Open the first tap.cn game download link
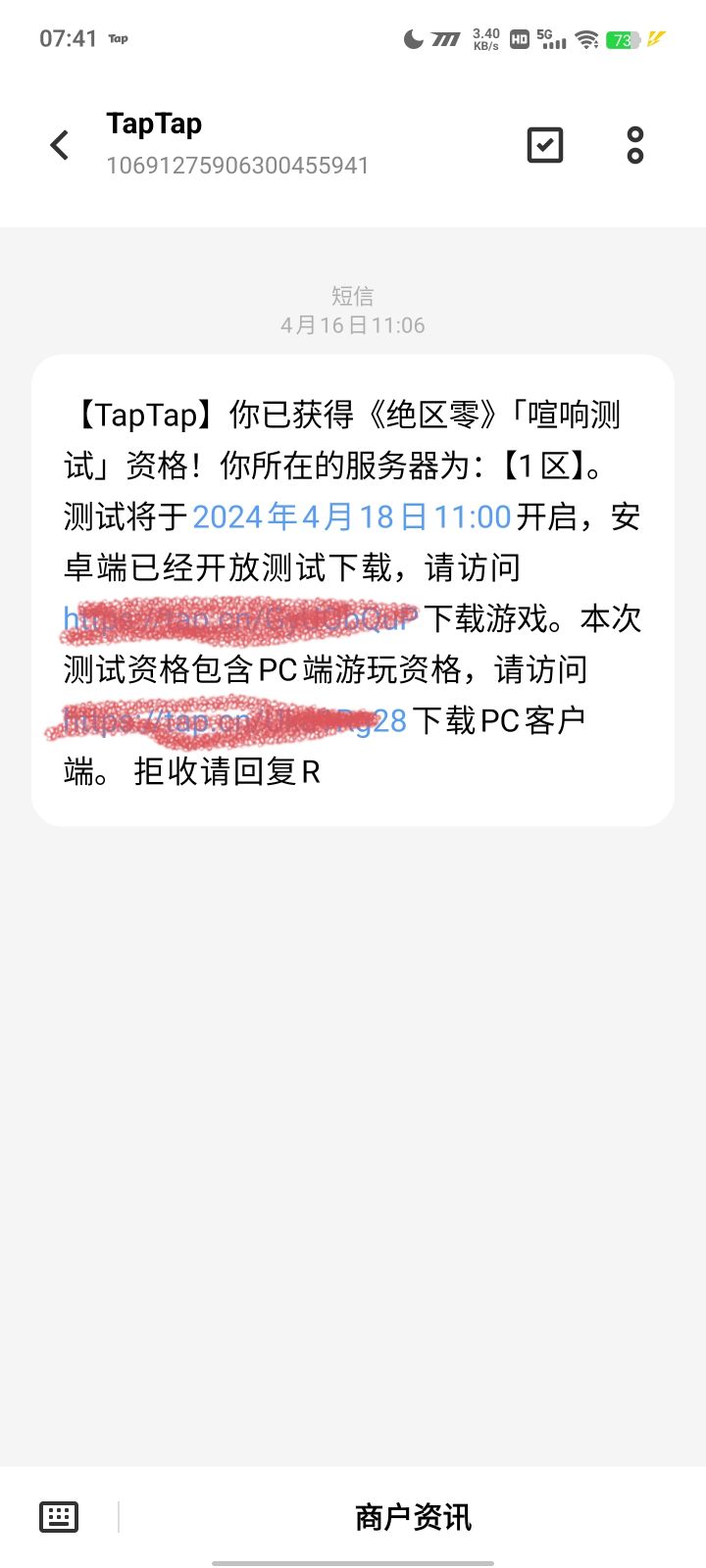This screenshot has height=1568, width=706. pos(241,618)
